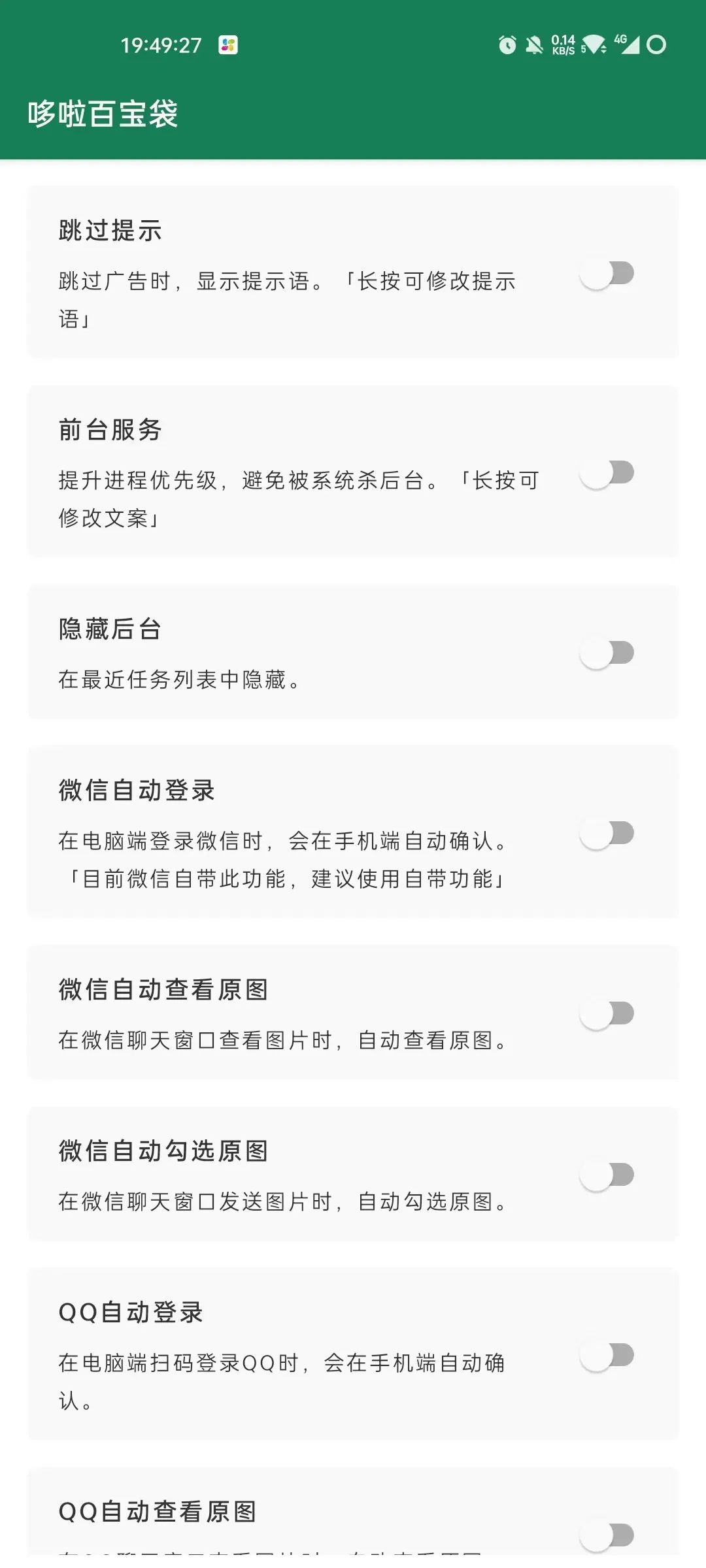Turn on 前台服务 toggle
Viewport: 706px width, 1568px height.
click(607, 473)
